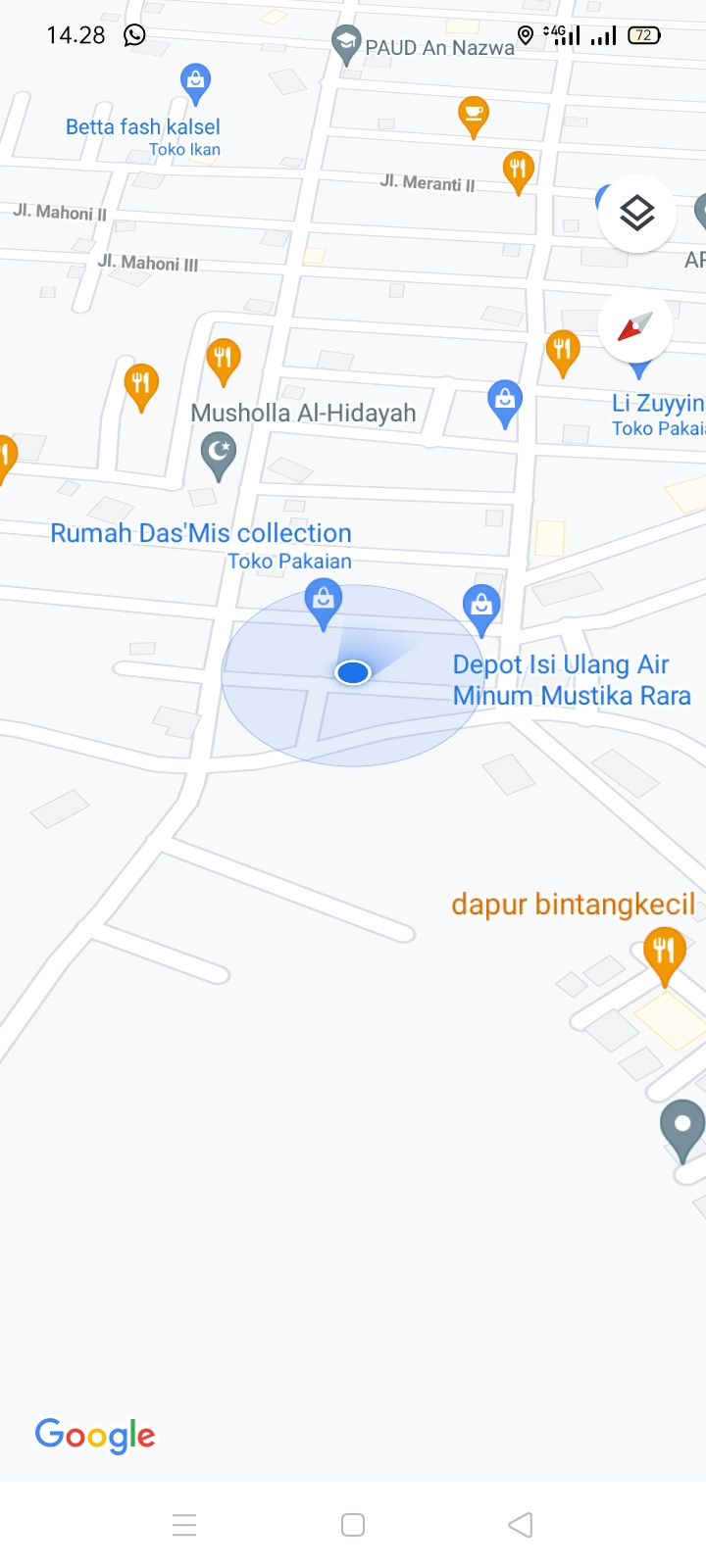The width and height of the screenshot is (706, 1568).
Task: Tap the blue current location dot
Action: tap(352, 672)
